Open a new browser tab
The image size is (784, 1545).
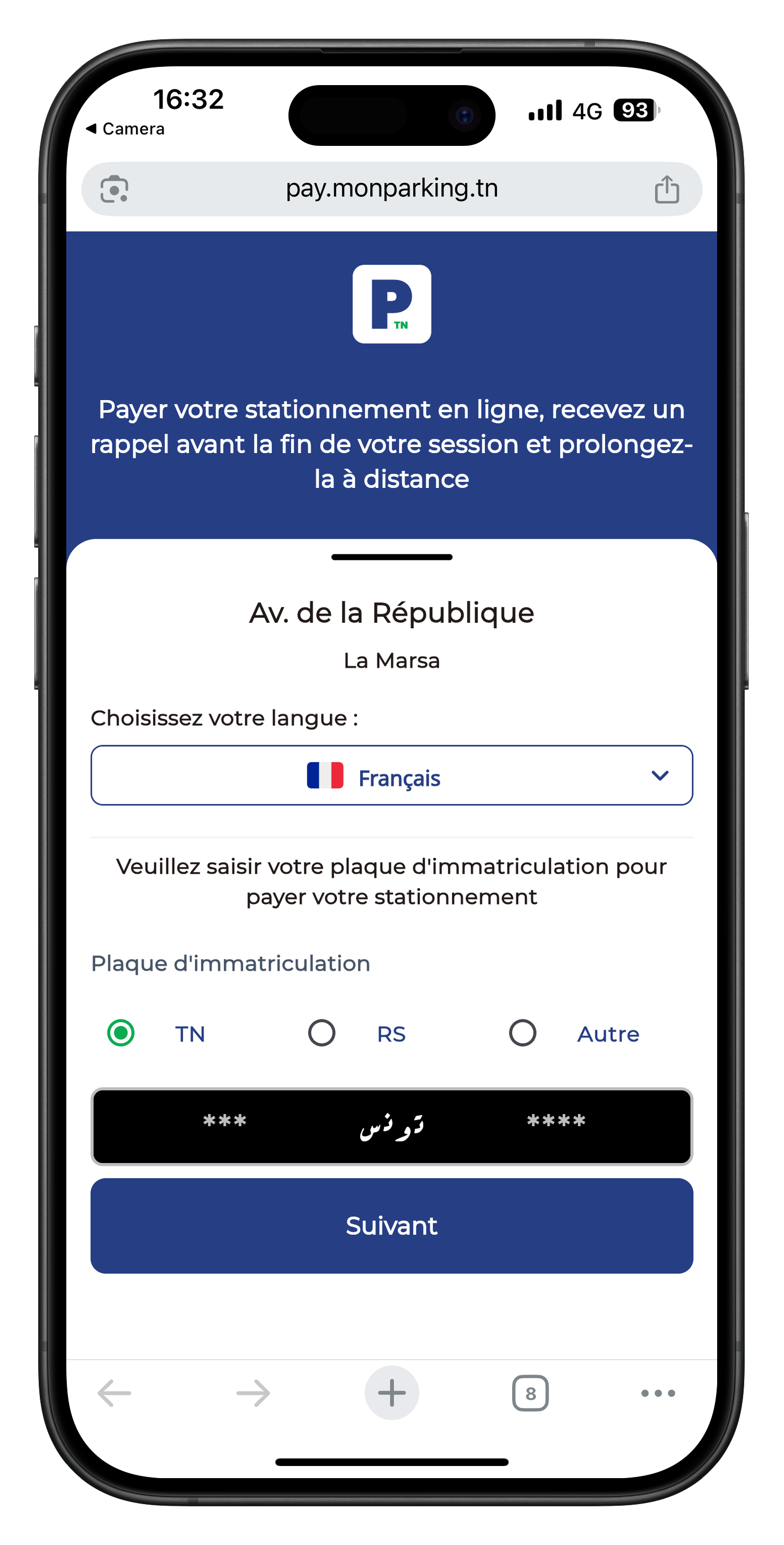(x=392, y=1392)
